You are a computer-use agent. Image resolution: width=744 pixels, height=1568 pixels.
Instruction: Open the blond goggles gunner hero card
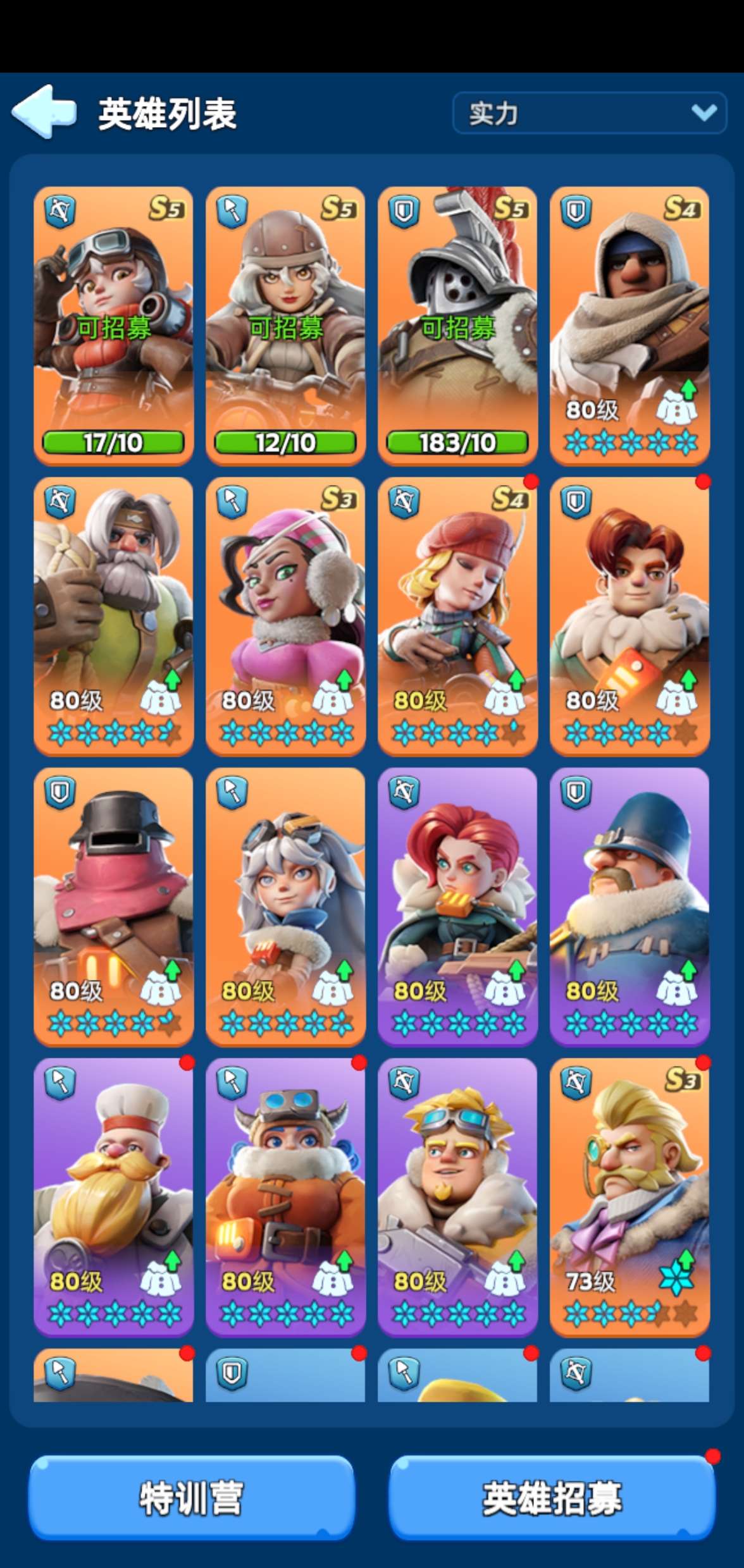[x=457, y=1197]
